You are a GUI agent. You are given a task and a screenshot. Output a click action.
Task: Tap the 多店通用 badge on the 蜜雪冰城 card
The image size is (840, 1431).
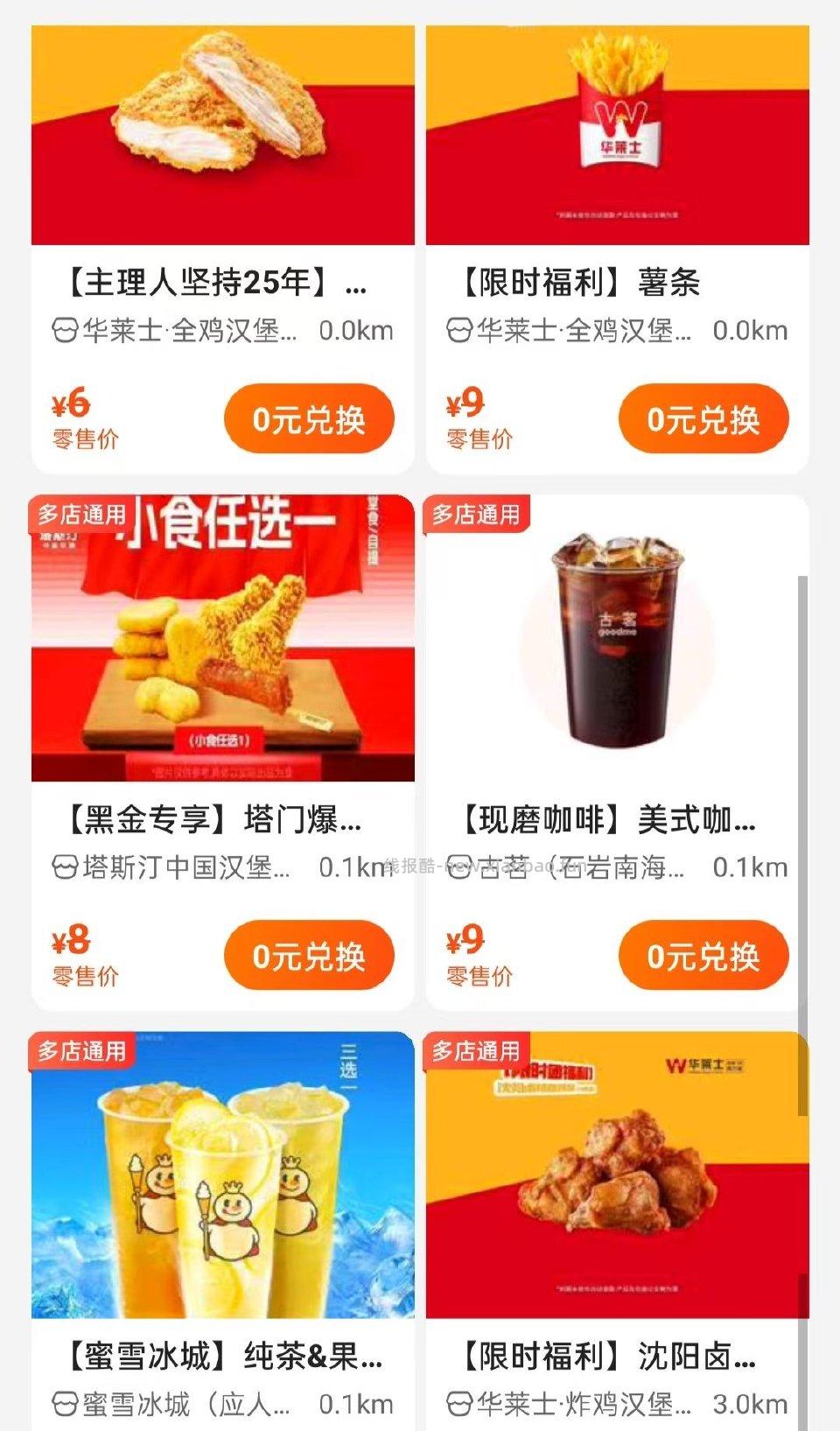[80, 1049]
